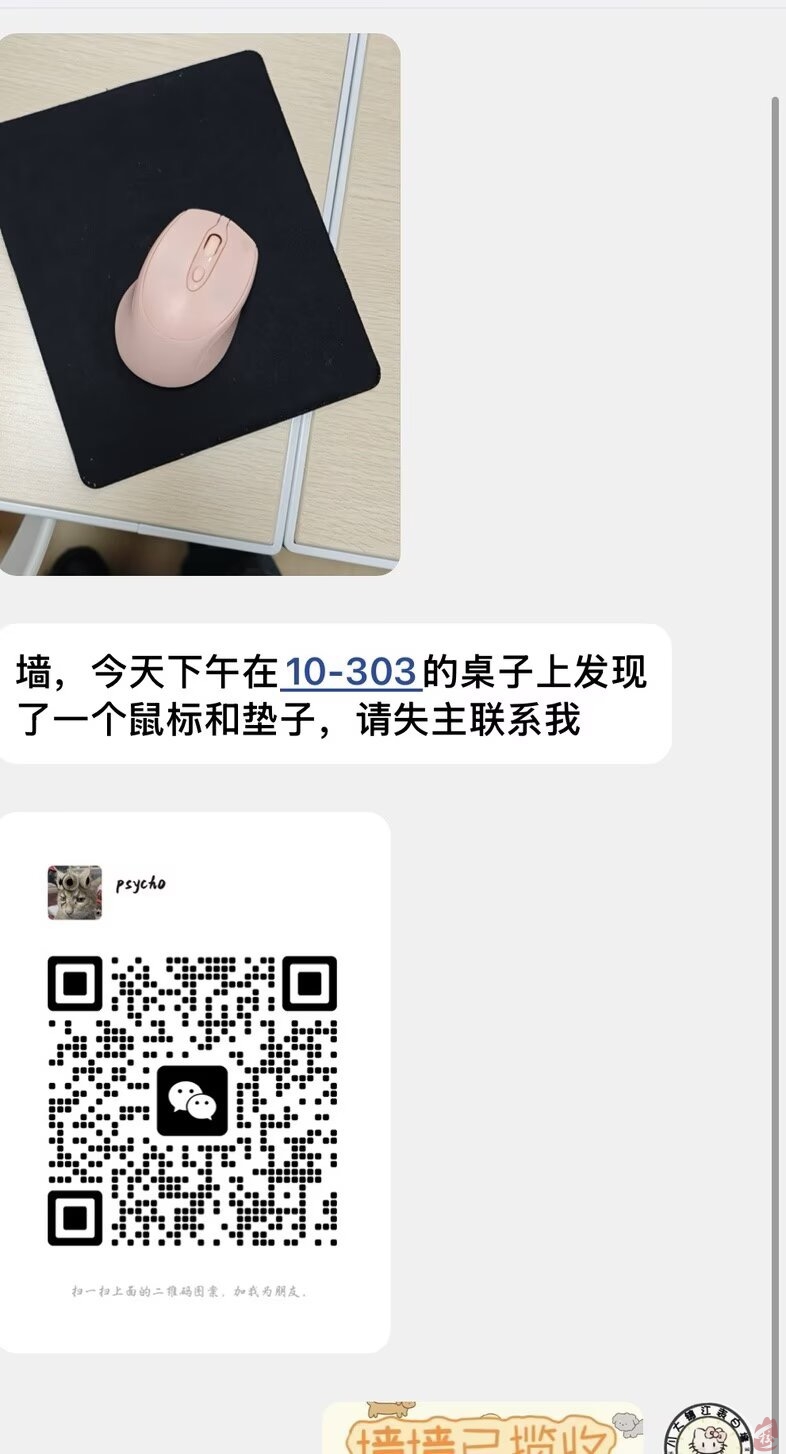Tap the 10-303 underlined link
The height and width of the screenshot is (1454, 786).
click(351, 672)
